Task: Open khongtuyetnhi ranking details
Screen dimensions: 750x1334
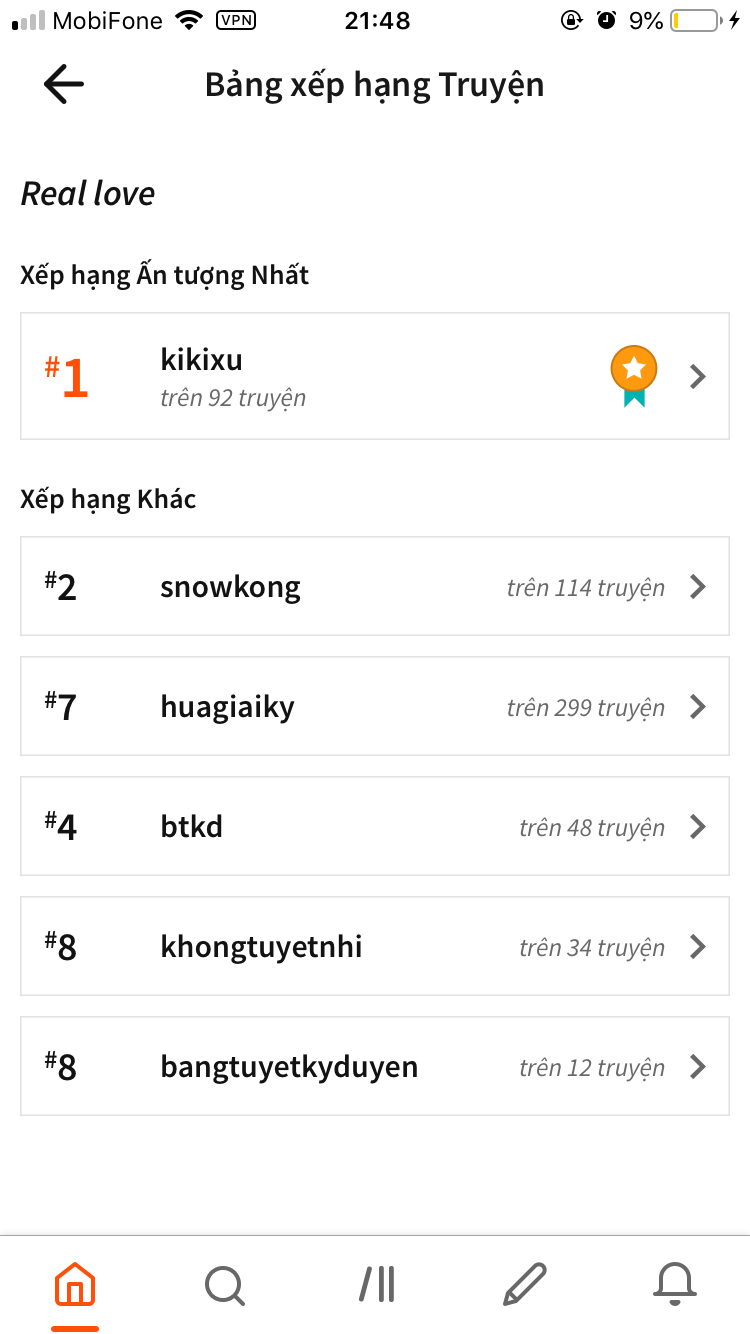Action: (375, 947)
